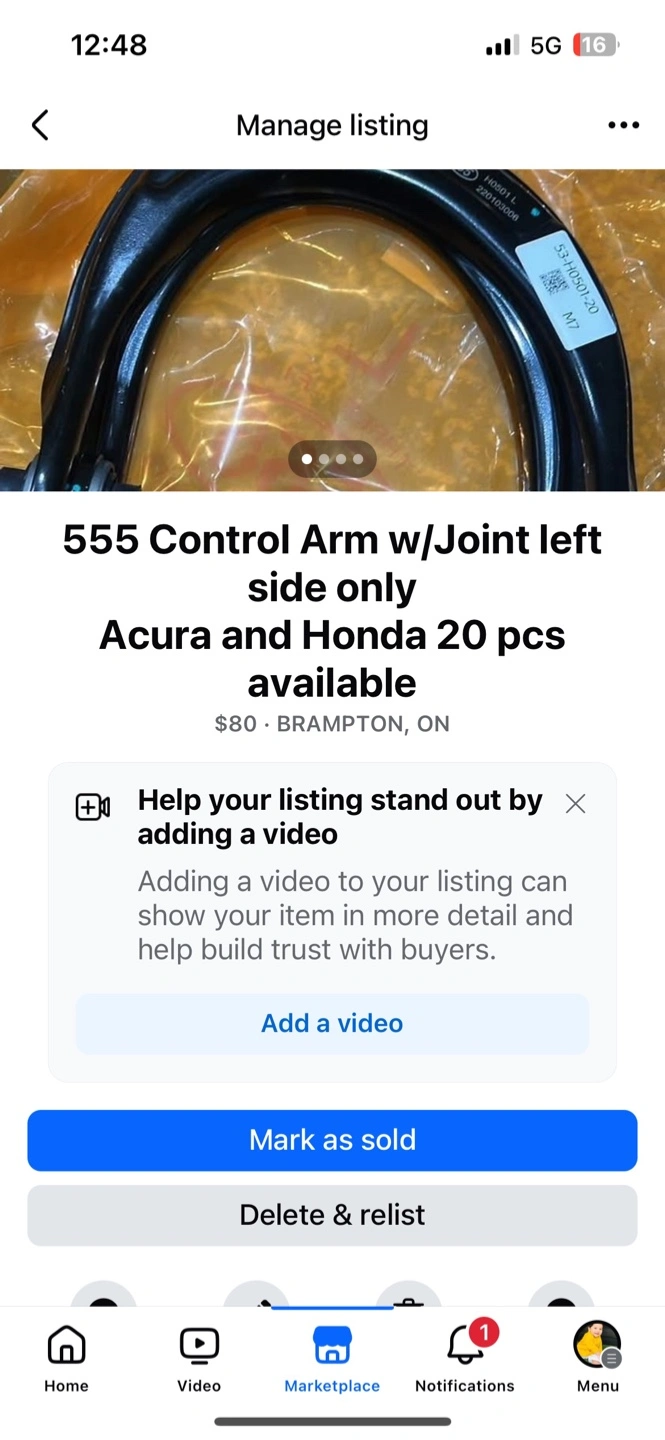Open the Menu tab
This screenshot has width=665, height=1440.
click(598, 1358)
